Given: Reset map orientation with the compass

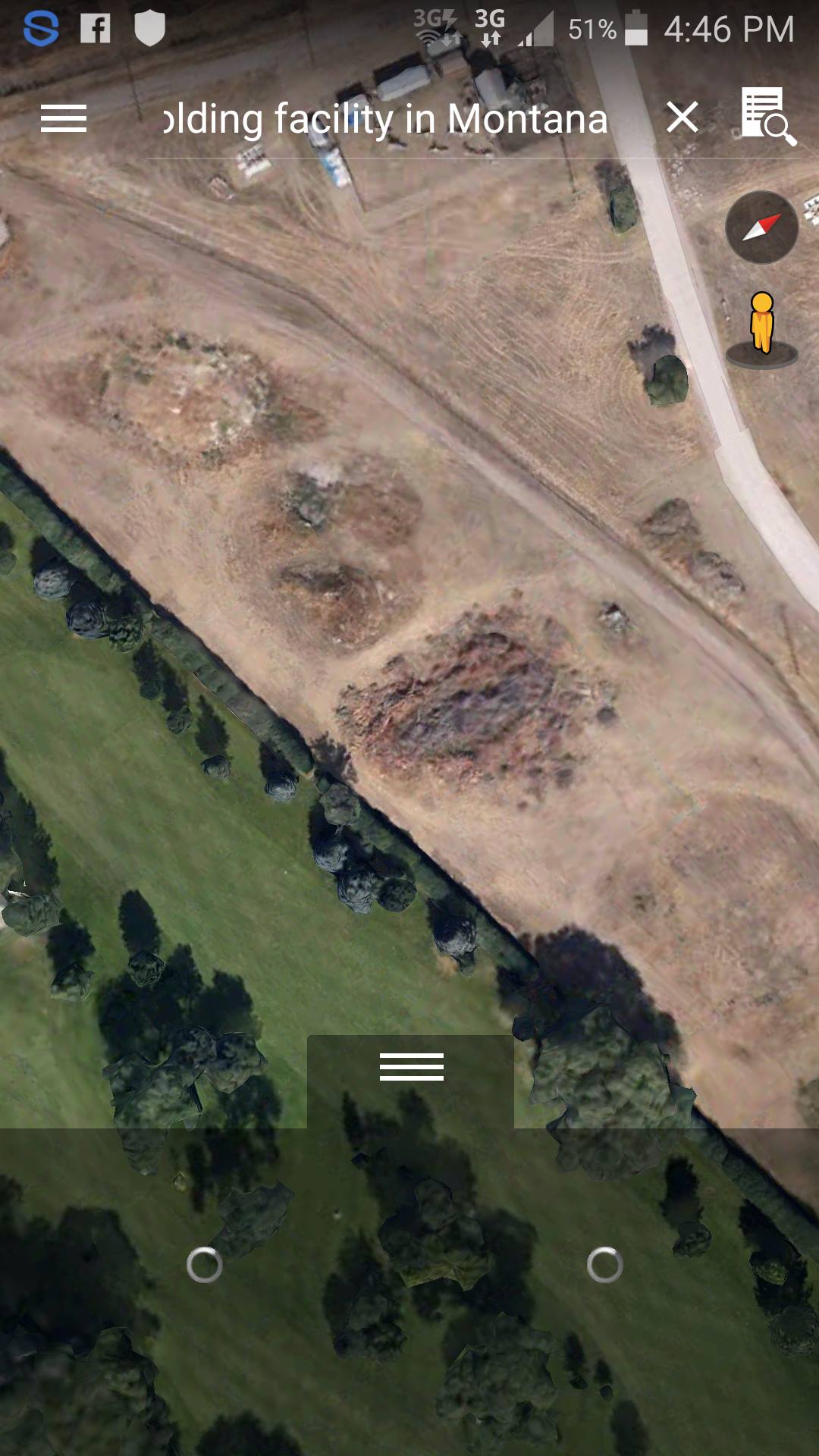Looking at the screenshot, I should click(x=761, y=227).
